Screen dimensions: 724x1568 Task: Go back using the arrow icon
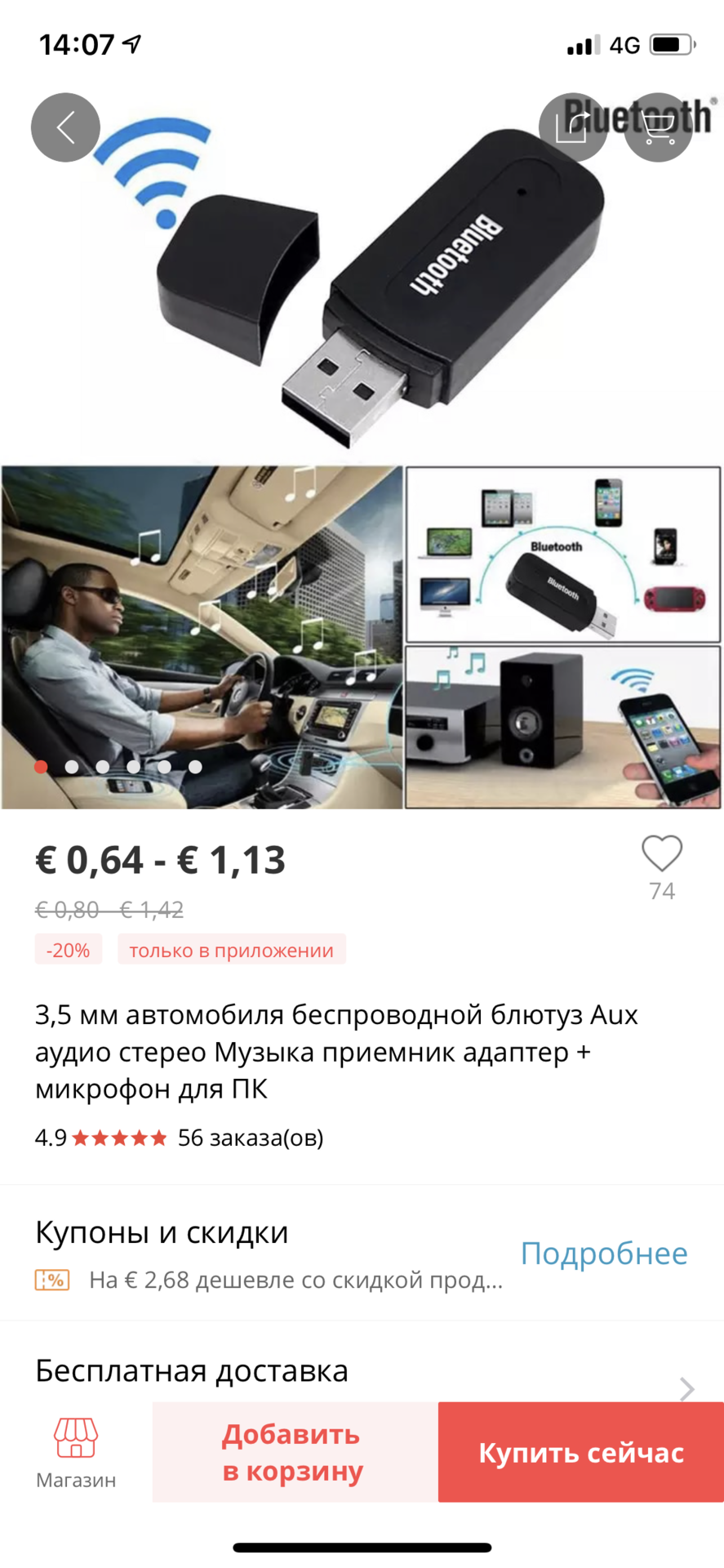[x=65, y=127]
